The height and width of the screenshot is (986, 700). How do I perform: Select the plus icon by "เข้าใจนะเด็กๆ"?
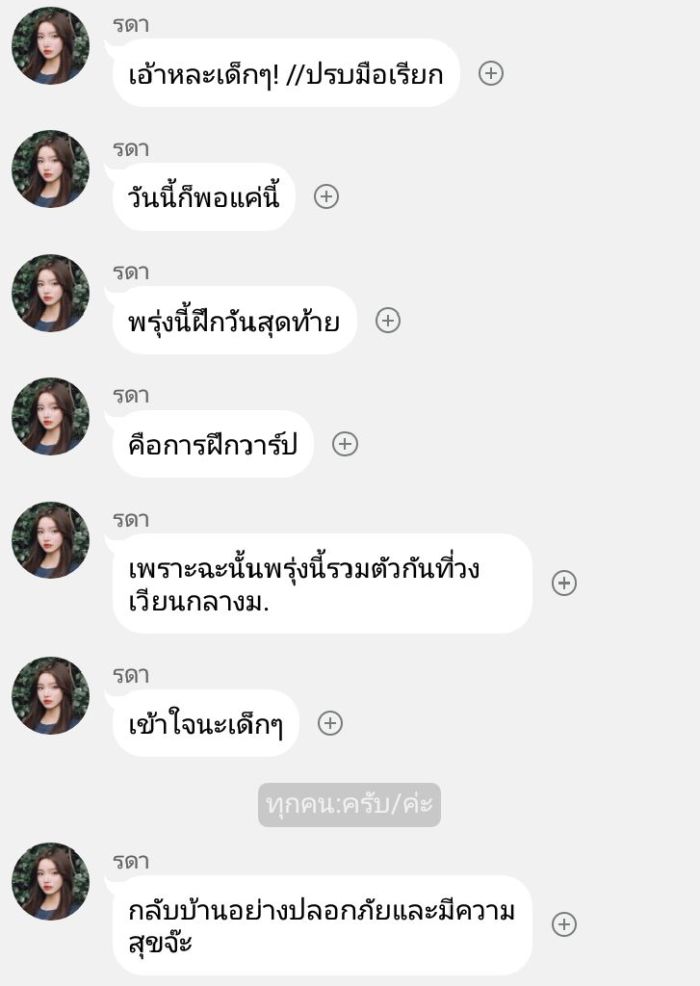pyautogui.click(x=330, y=723)
